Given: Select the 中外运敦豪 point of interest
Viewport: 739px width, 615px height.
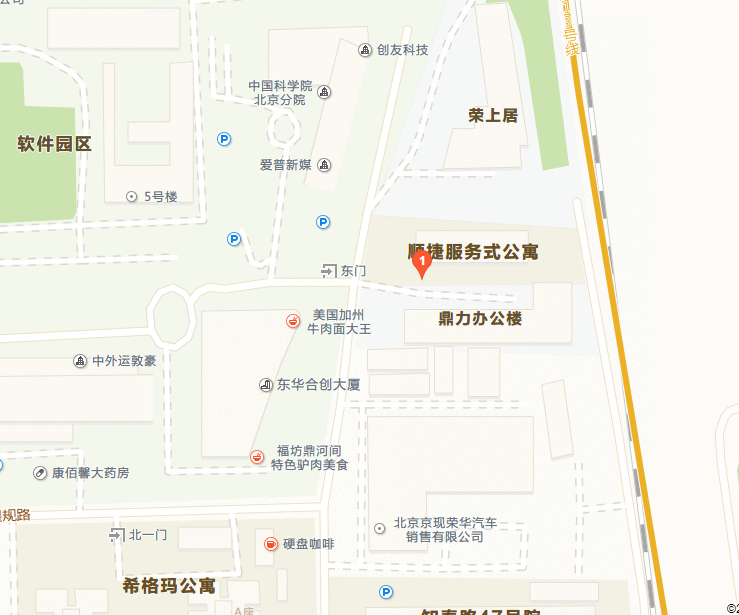Looking at the screenshot, I should click(x=80, y=361).
